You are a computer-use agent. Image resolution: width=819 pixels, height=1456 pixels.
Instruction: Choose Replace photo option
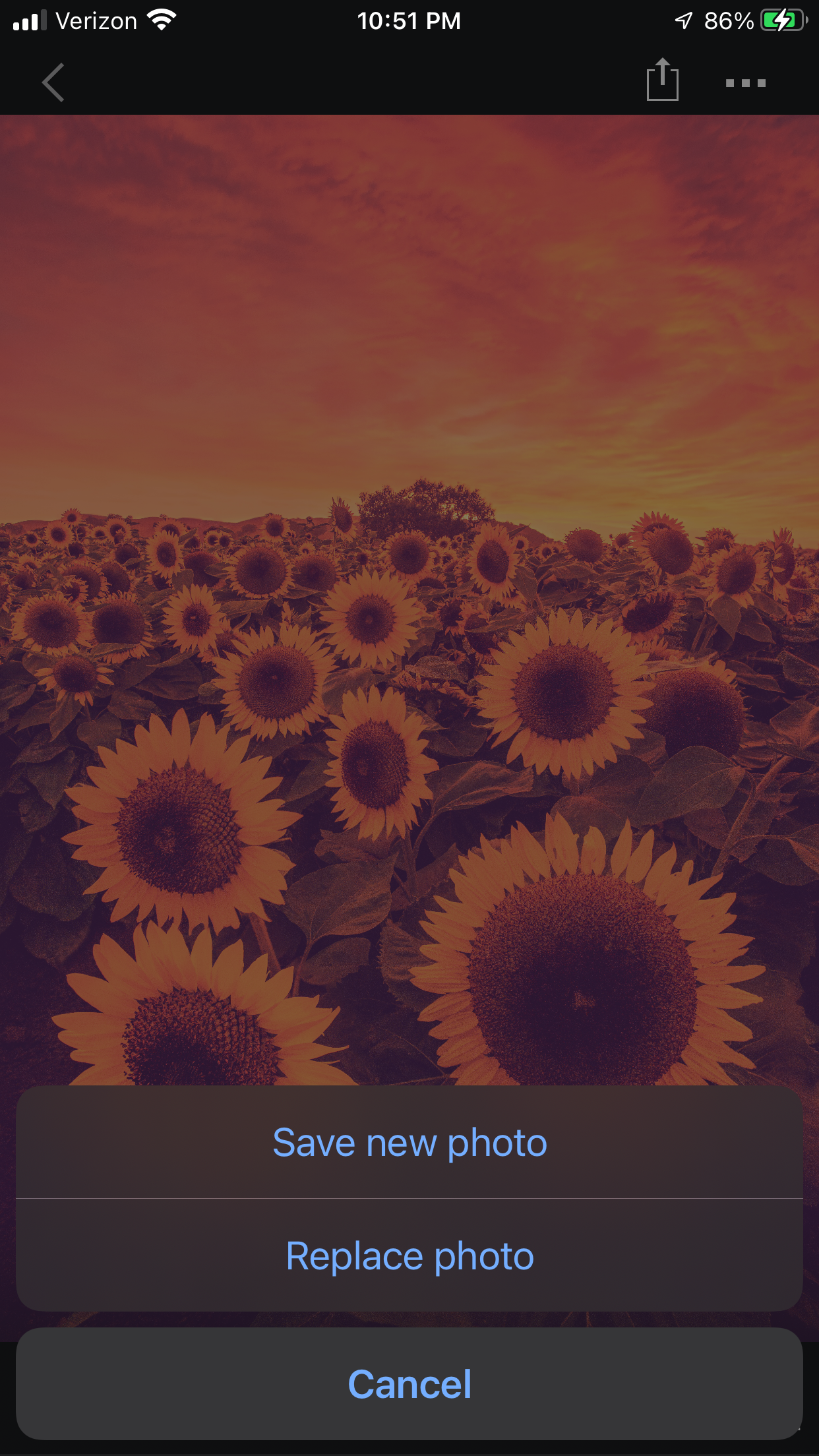(x=409, y=1256)
